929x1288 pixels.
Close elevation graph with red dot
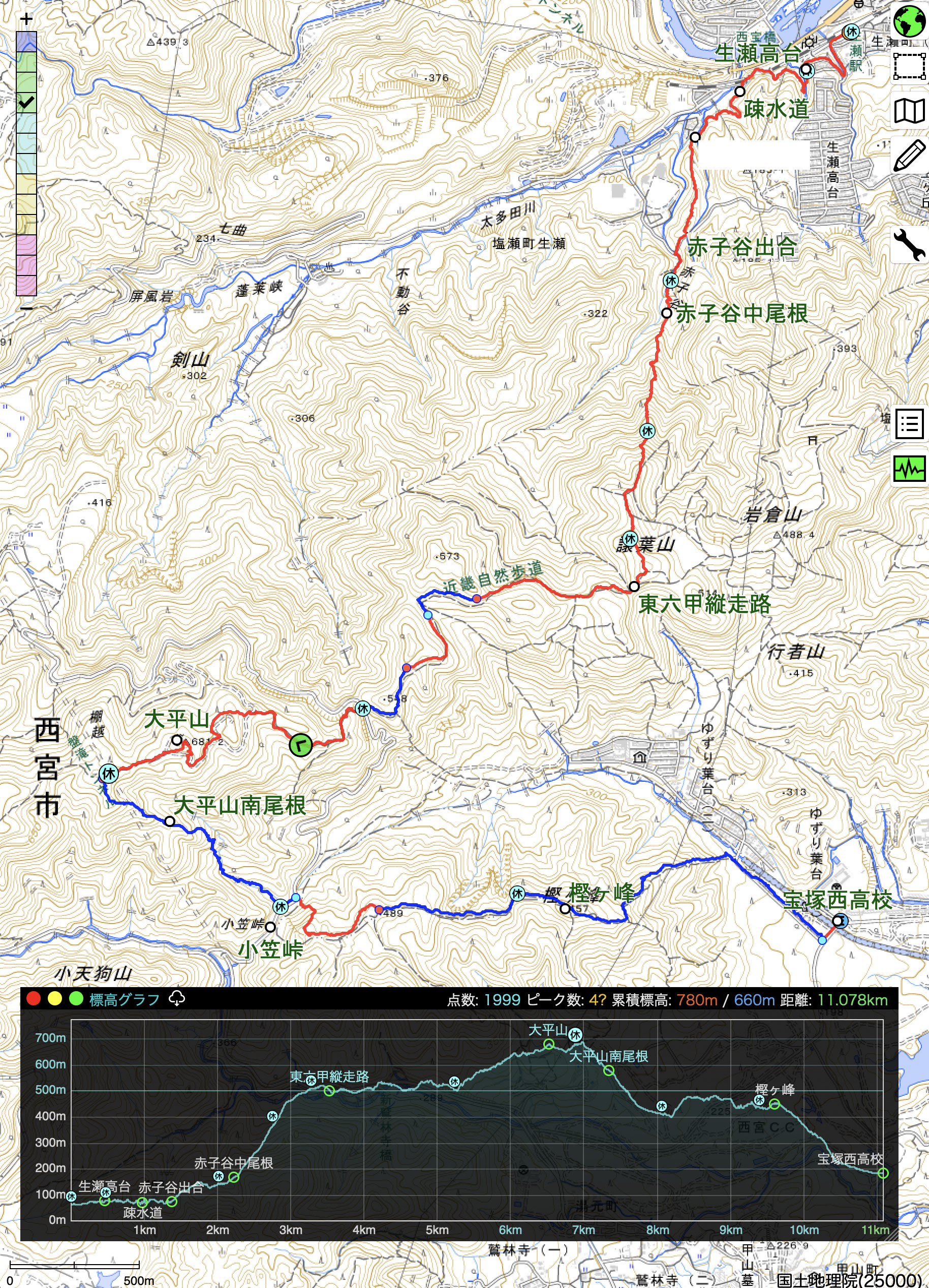(34, 999)
